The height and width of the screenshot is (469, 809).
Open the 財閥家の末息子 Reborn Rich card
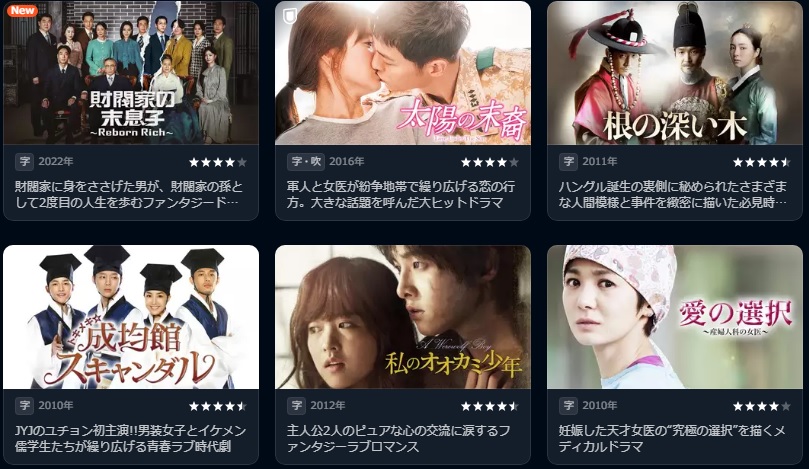tap(131, 75)
